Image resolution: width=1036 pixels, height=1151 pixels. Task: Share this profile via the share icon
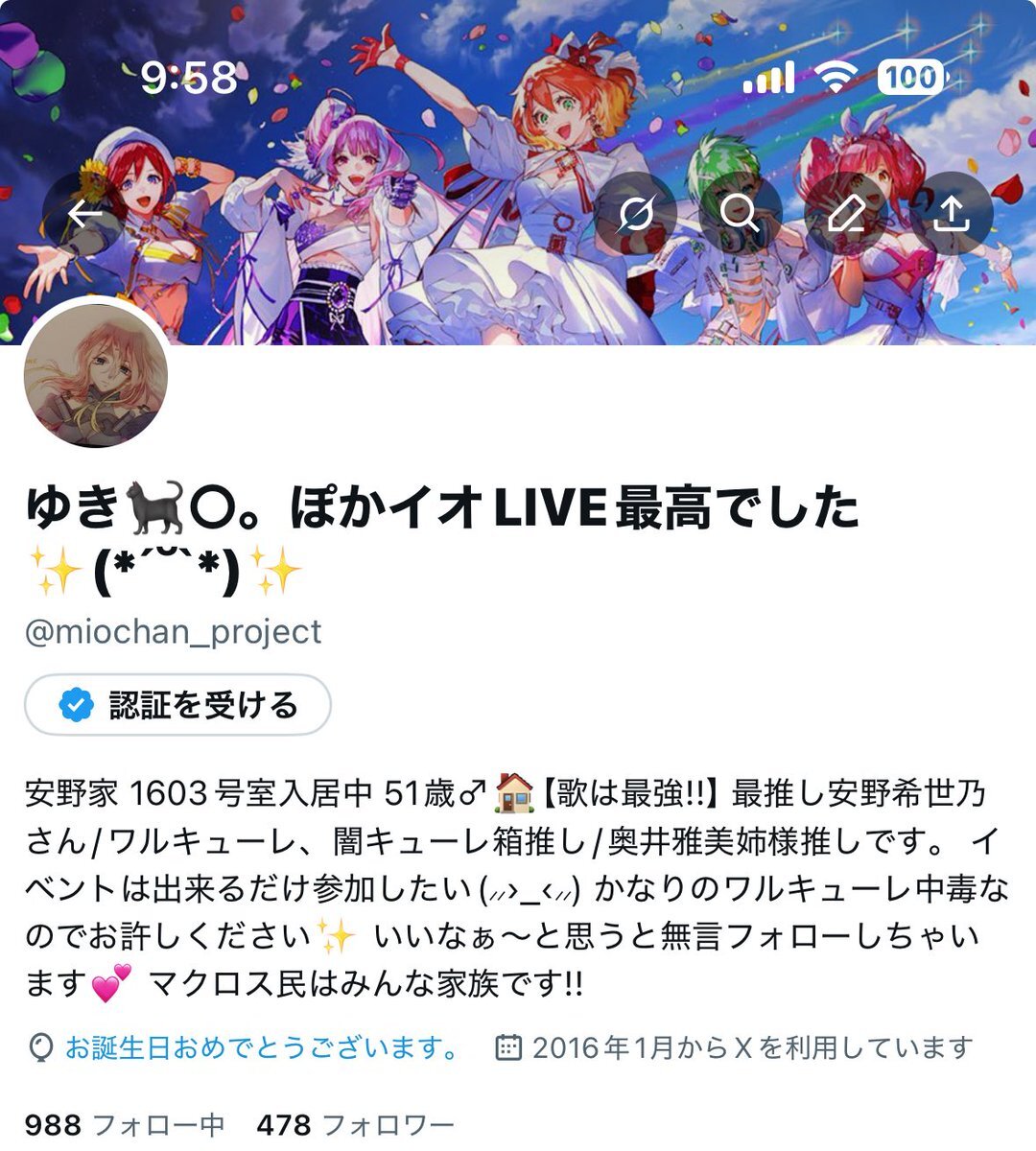pos(951,214)
